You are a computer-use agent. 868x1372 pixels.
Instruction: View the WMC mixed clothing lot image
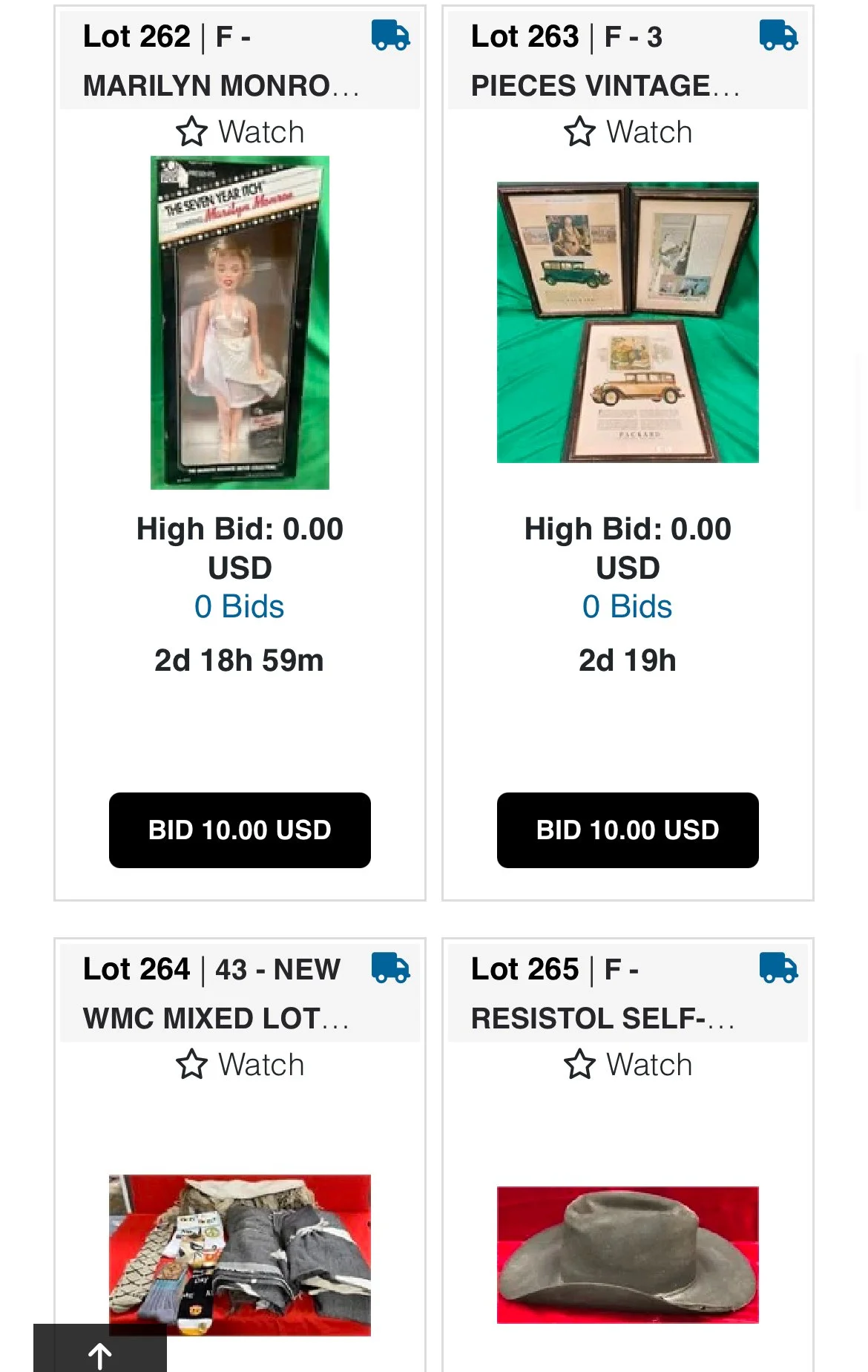240,1255
